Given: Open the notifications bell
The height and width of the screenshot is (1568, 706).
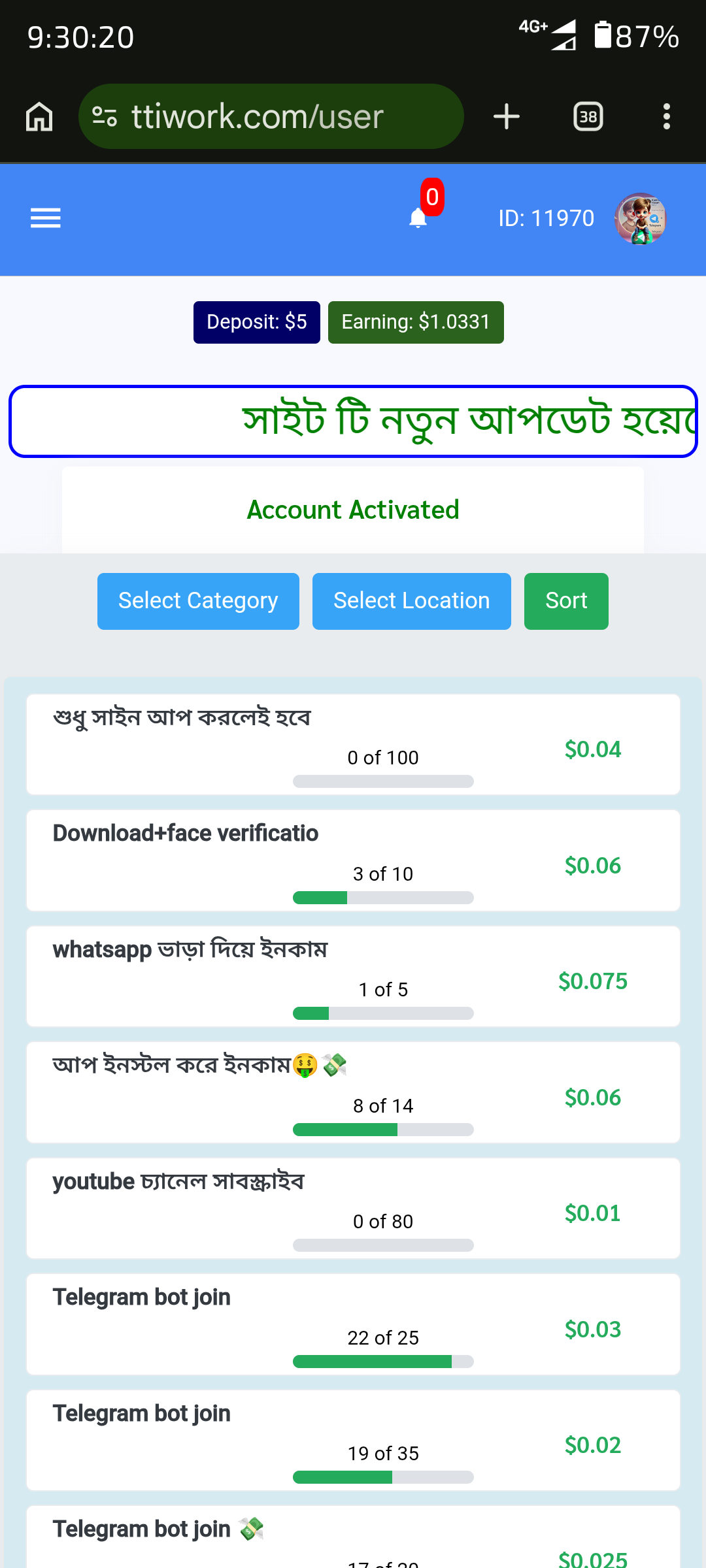Looking at the screenshot, I should (x=418, y=218).
